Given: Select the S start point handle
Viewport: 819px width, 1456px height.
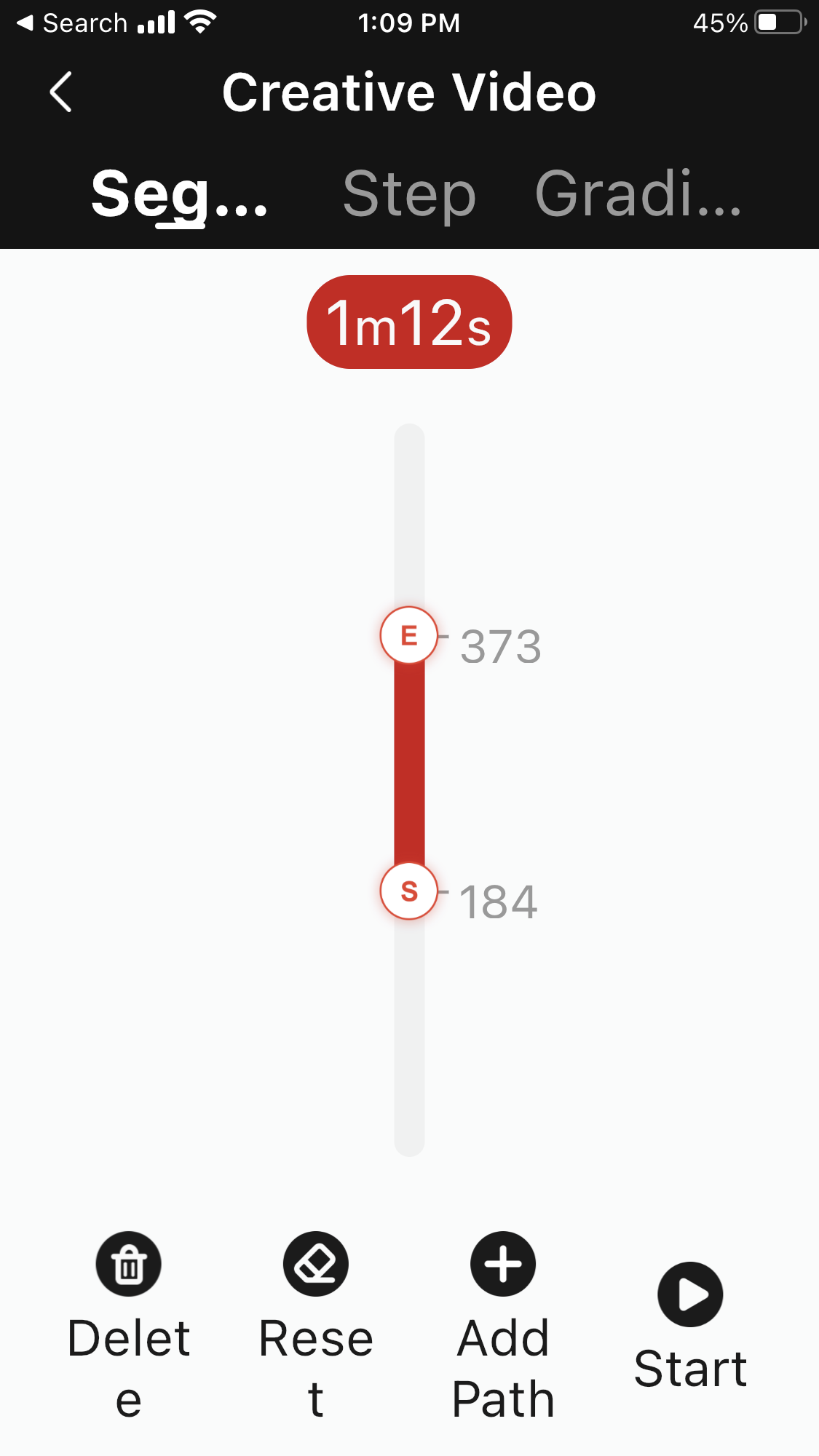Looking at the screenshot, I should tap(409, 891).
